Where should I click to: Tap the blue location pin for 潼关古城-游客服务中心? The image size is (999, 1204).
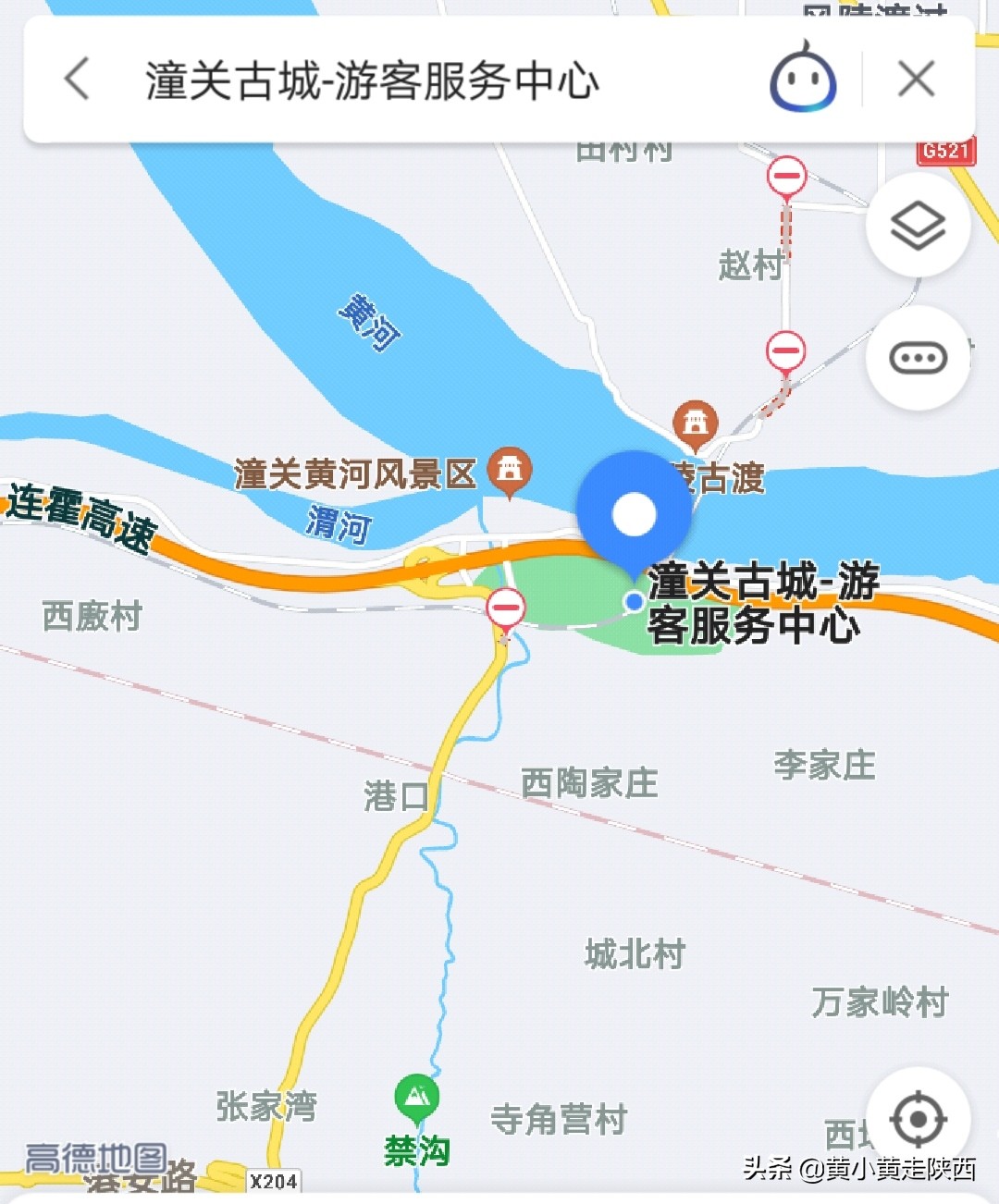pyautogui.click(x=635, y=514)
